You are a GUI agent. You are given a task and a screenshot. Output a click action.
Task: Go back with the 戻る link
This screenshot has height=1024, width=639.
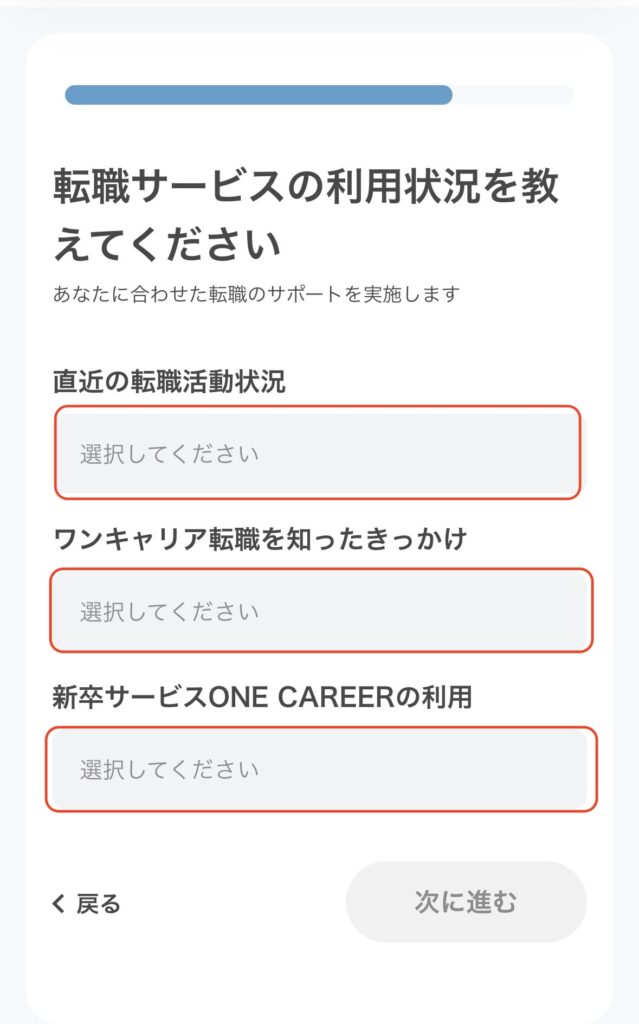click(86, 904)
